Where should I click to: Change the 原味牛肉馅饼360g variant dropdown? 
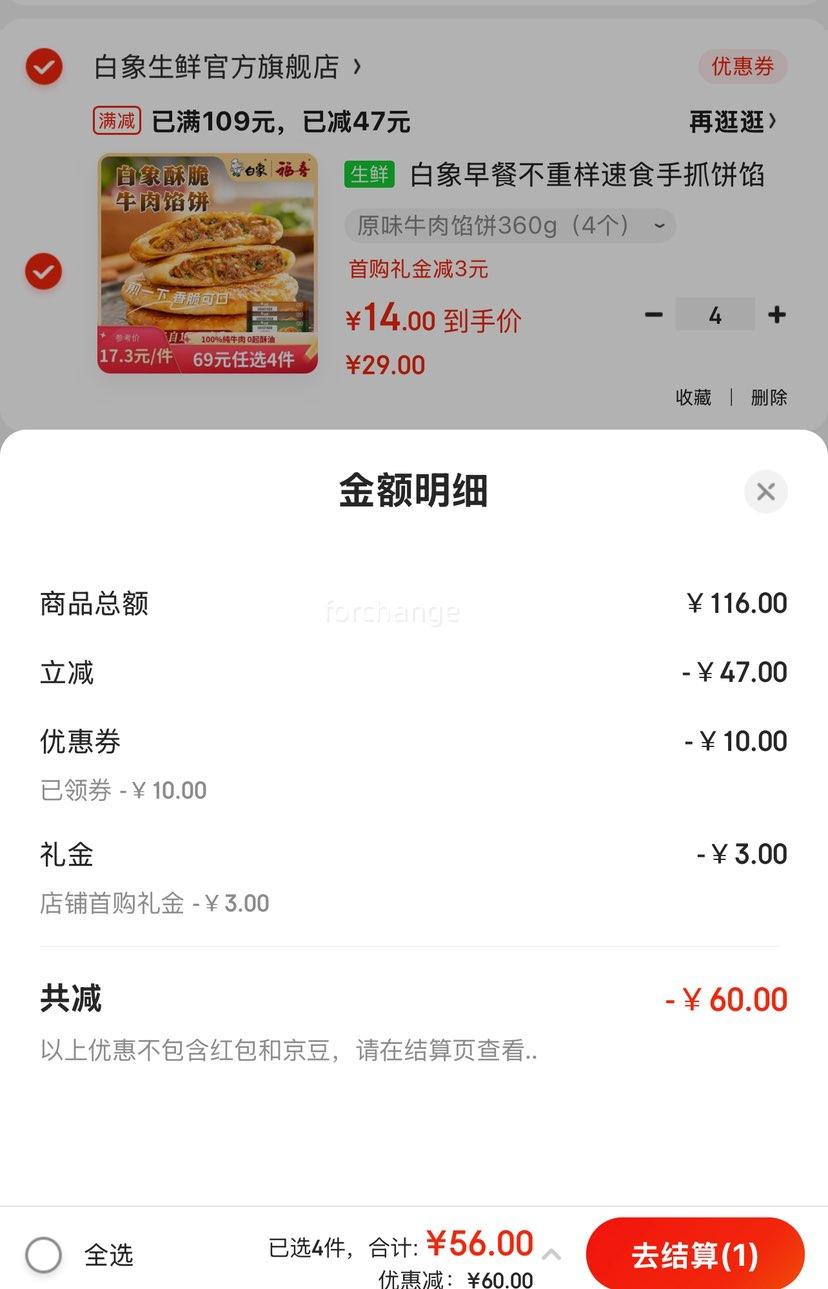(x=510, y=226)
